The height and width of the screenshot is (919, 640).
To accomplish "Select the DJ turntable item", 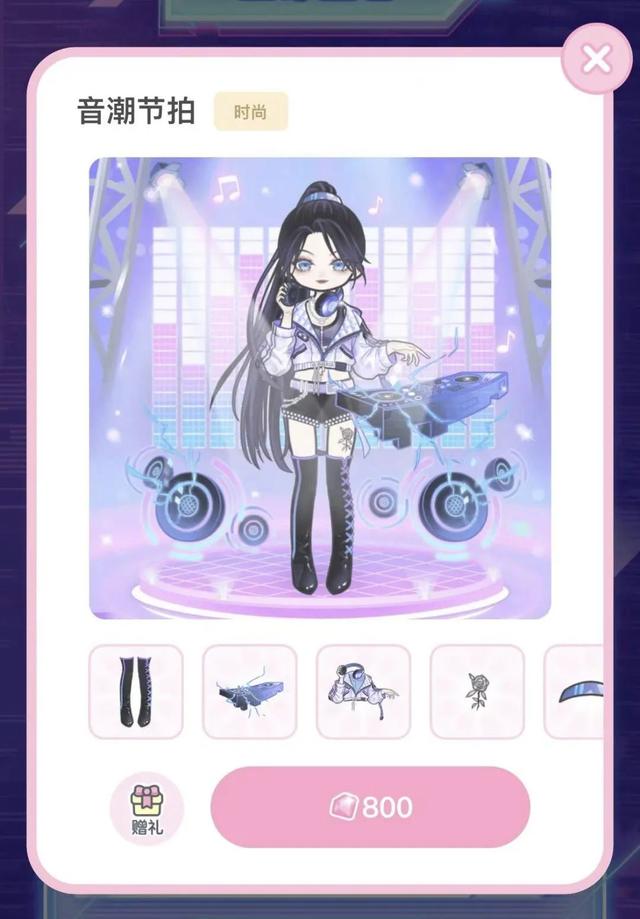I will 250,691.
